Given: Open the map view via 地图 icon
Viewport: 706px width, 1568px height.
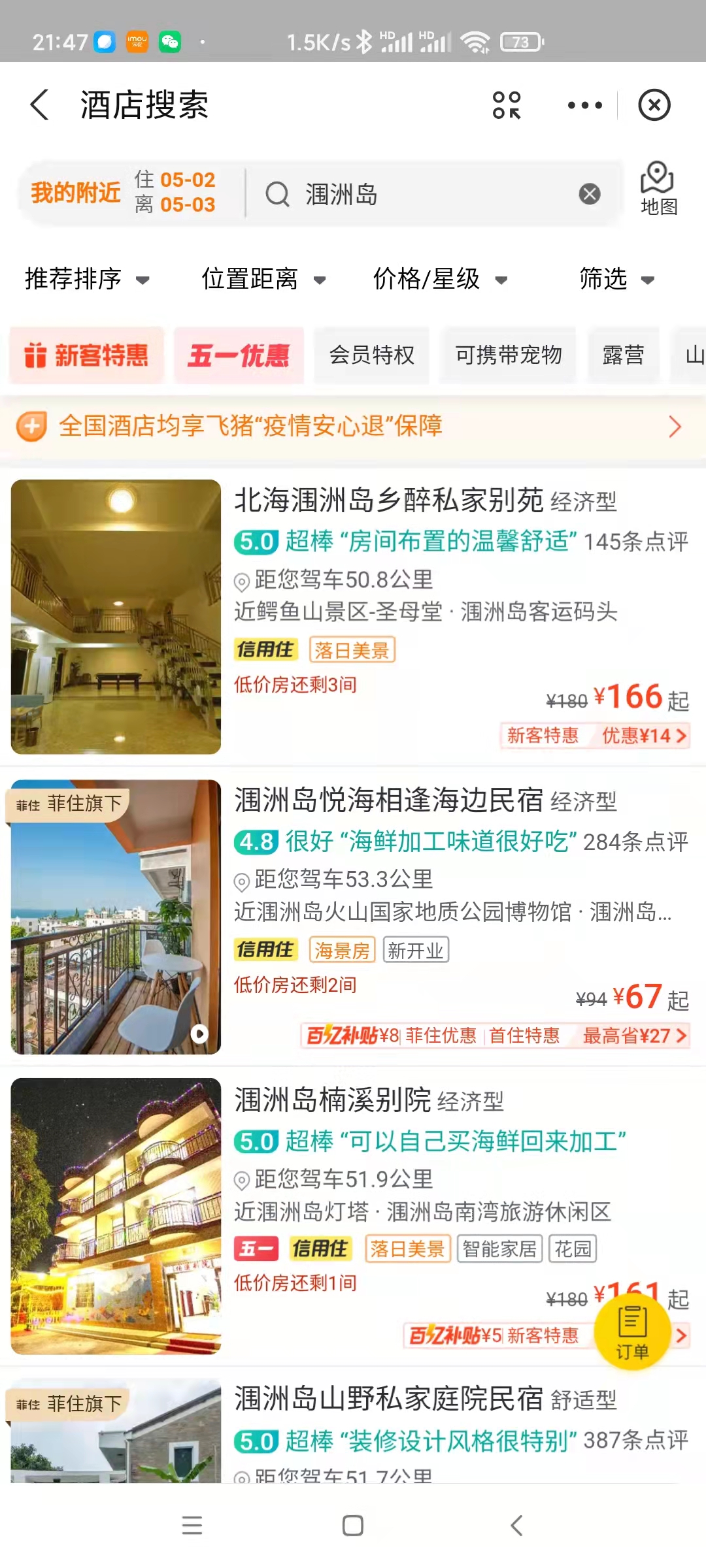Looking at the screenshot, I should [x=658, y=189].
